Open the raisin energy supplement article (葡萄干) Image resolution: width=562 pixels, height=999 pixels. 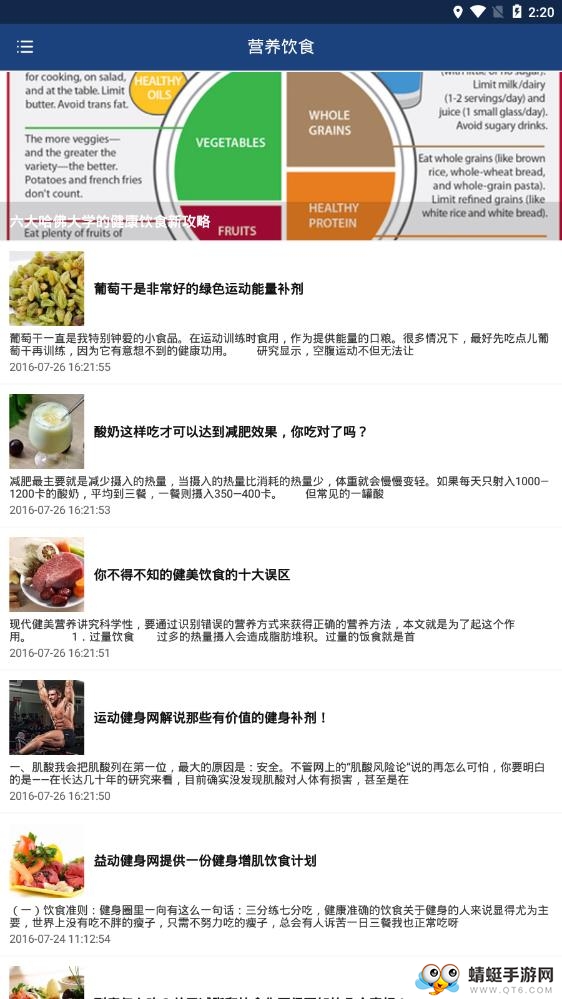(281, 312)
